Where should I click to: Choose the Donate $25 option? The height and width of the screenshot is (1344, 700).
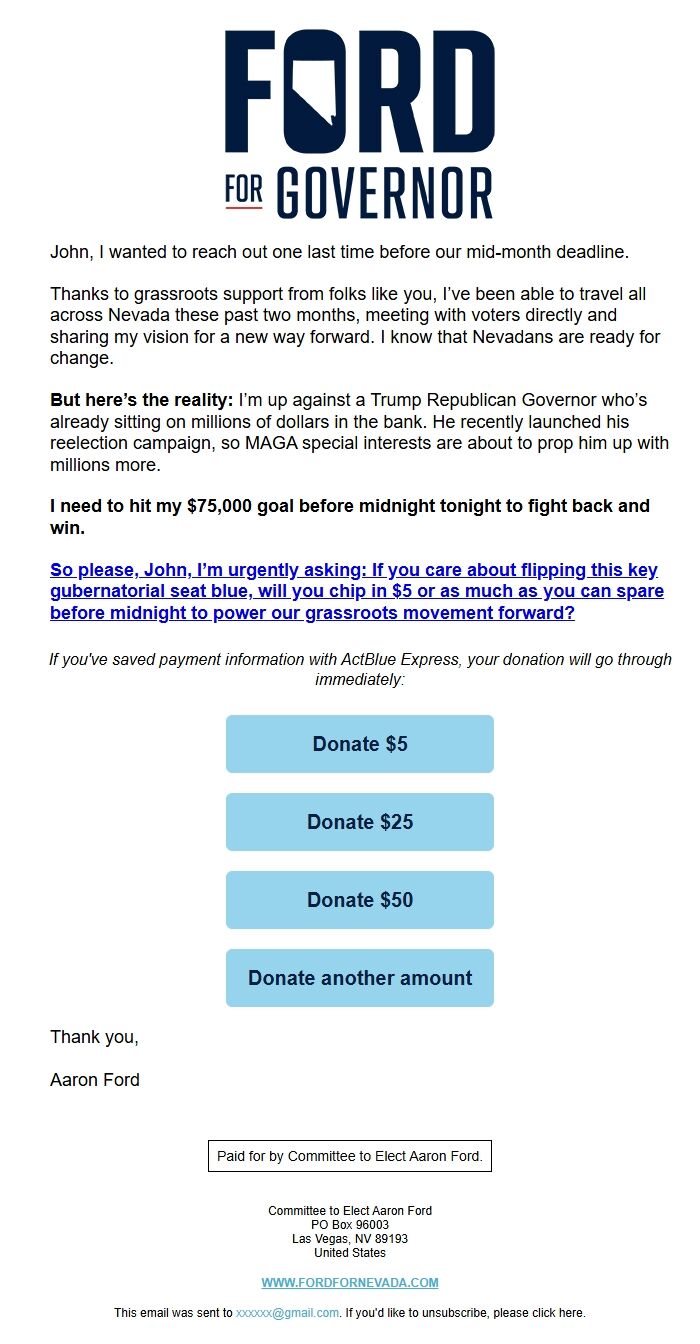[360, 822]
